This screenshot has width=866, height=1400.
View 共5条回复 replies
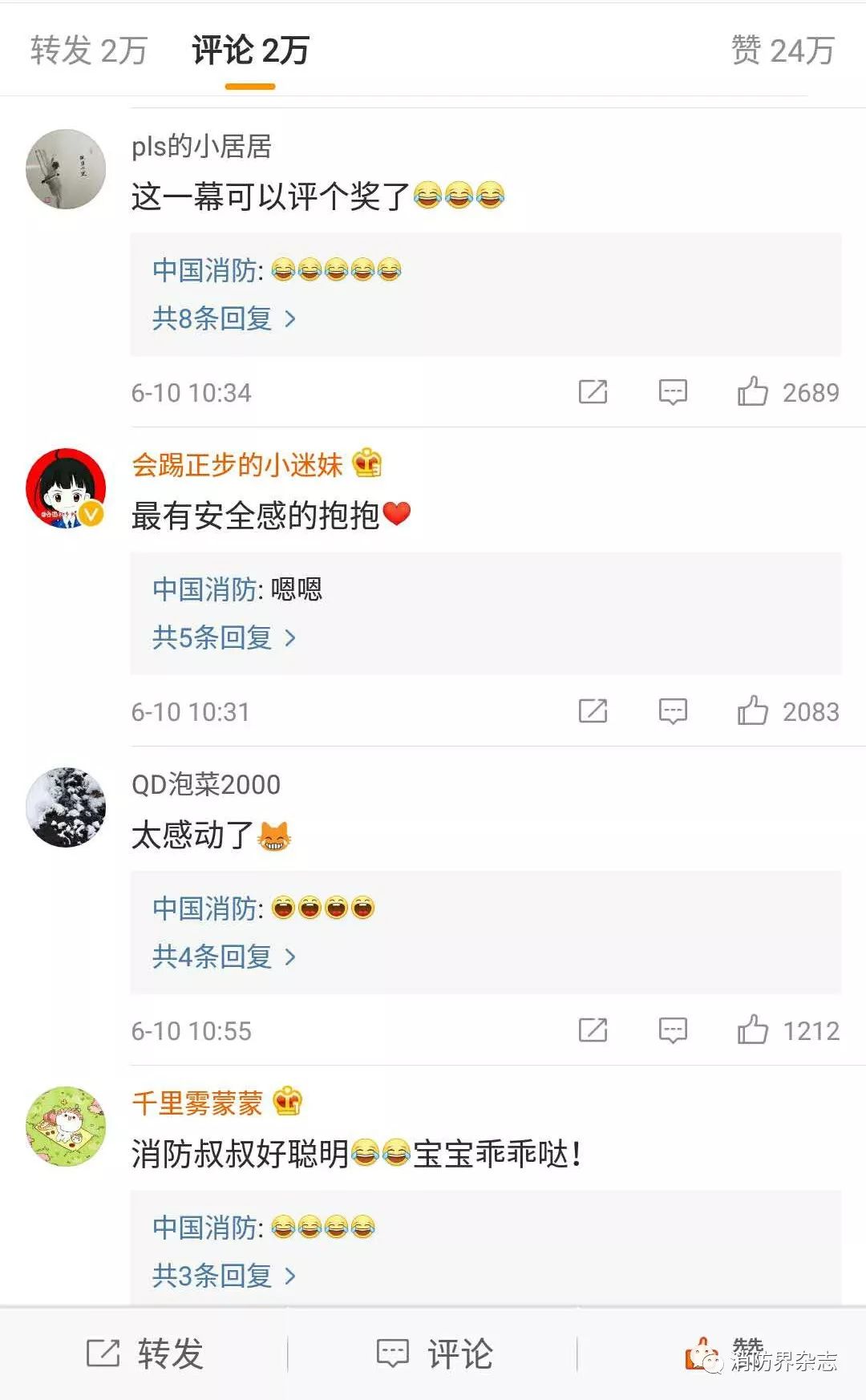[x=224, y=638]
